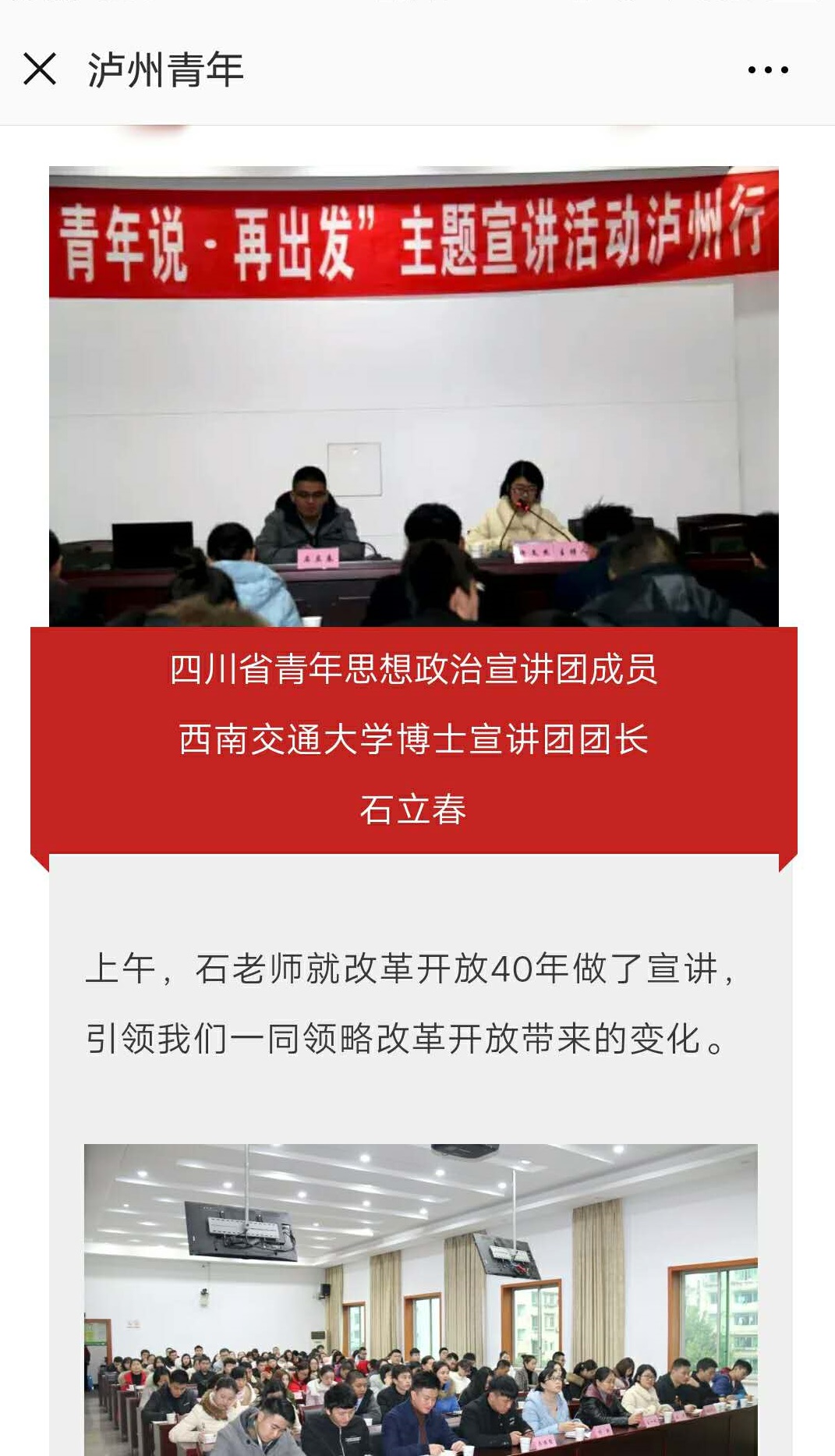Image resolution: width=835 pixels, height=1456 pixels.
Task: View the red banner lecture photo
Action: click(x=413, y=396)
